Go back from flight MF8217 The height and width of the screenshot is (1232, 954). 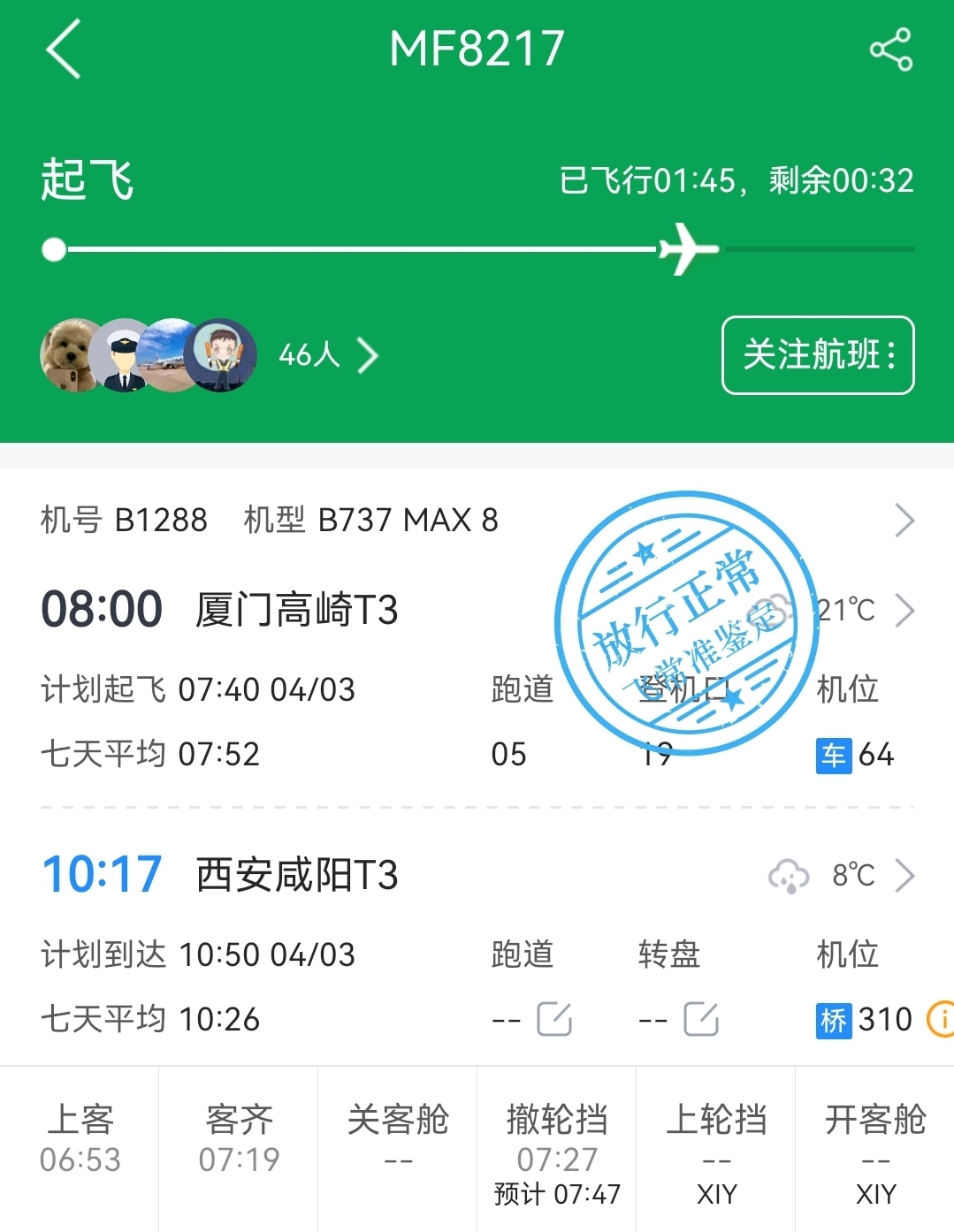click(x=64, y=49)
